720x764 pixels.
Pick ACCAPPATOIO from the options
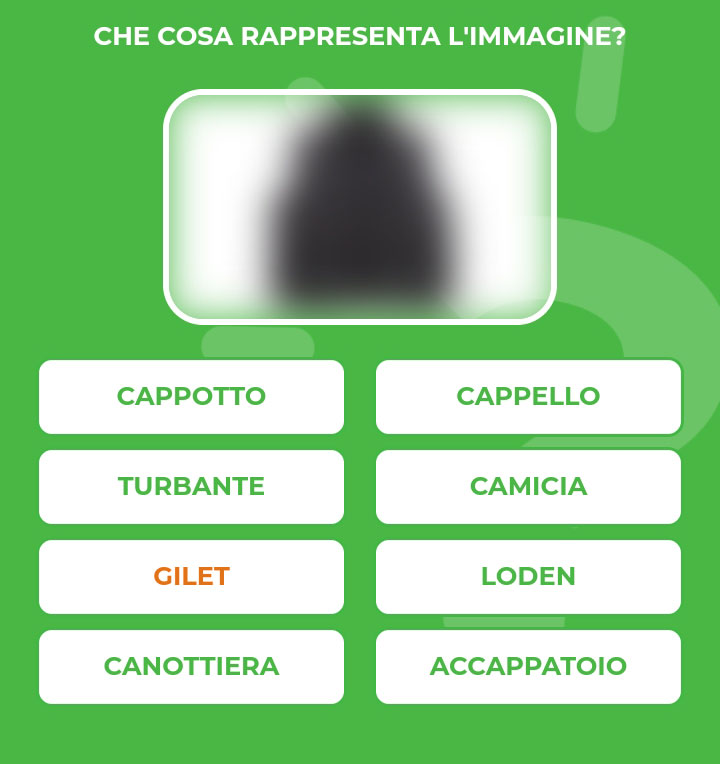click(x=528, y=667)
